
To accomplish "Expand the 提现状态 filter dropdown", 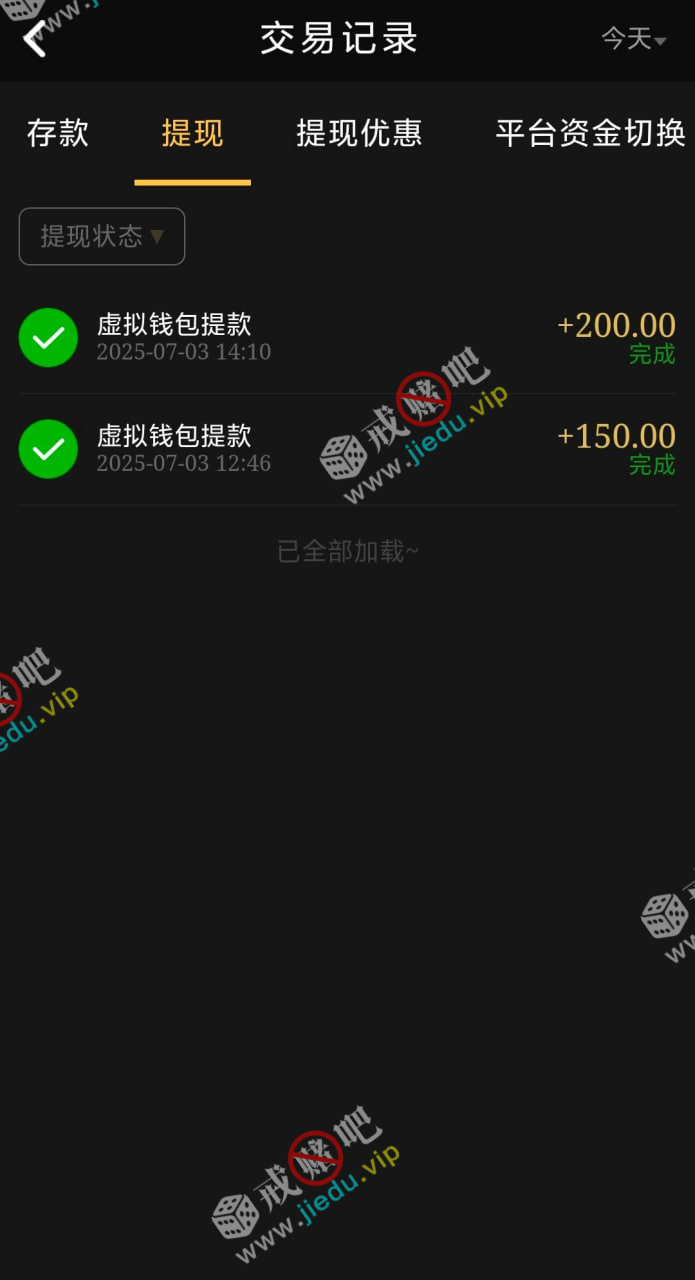I will pos(102,236).
